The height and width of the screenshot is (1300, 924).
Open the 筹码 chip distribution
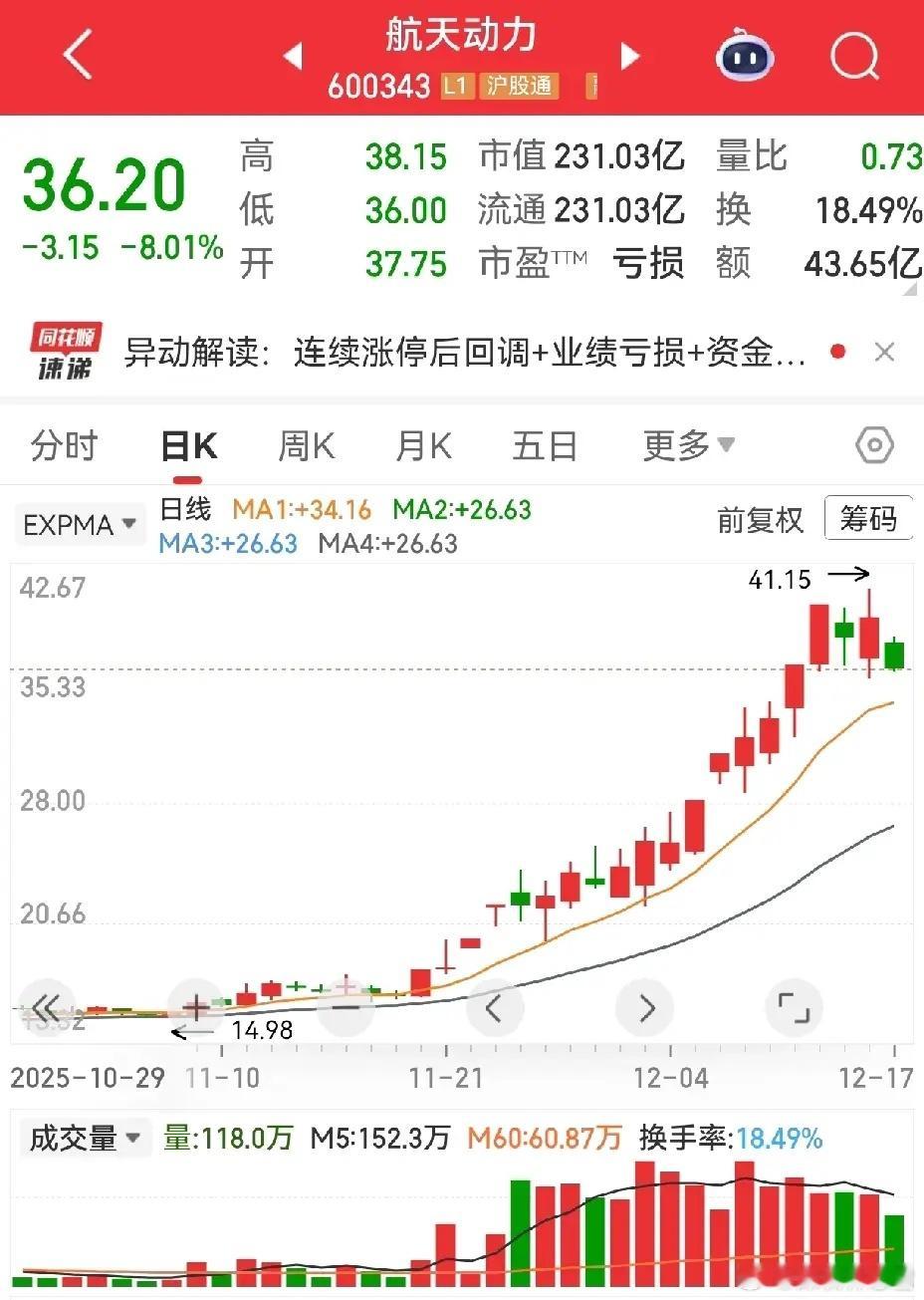coord(867,519)
